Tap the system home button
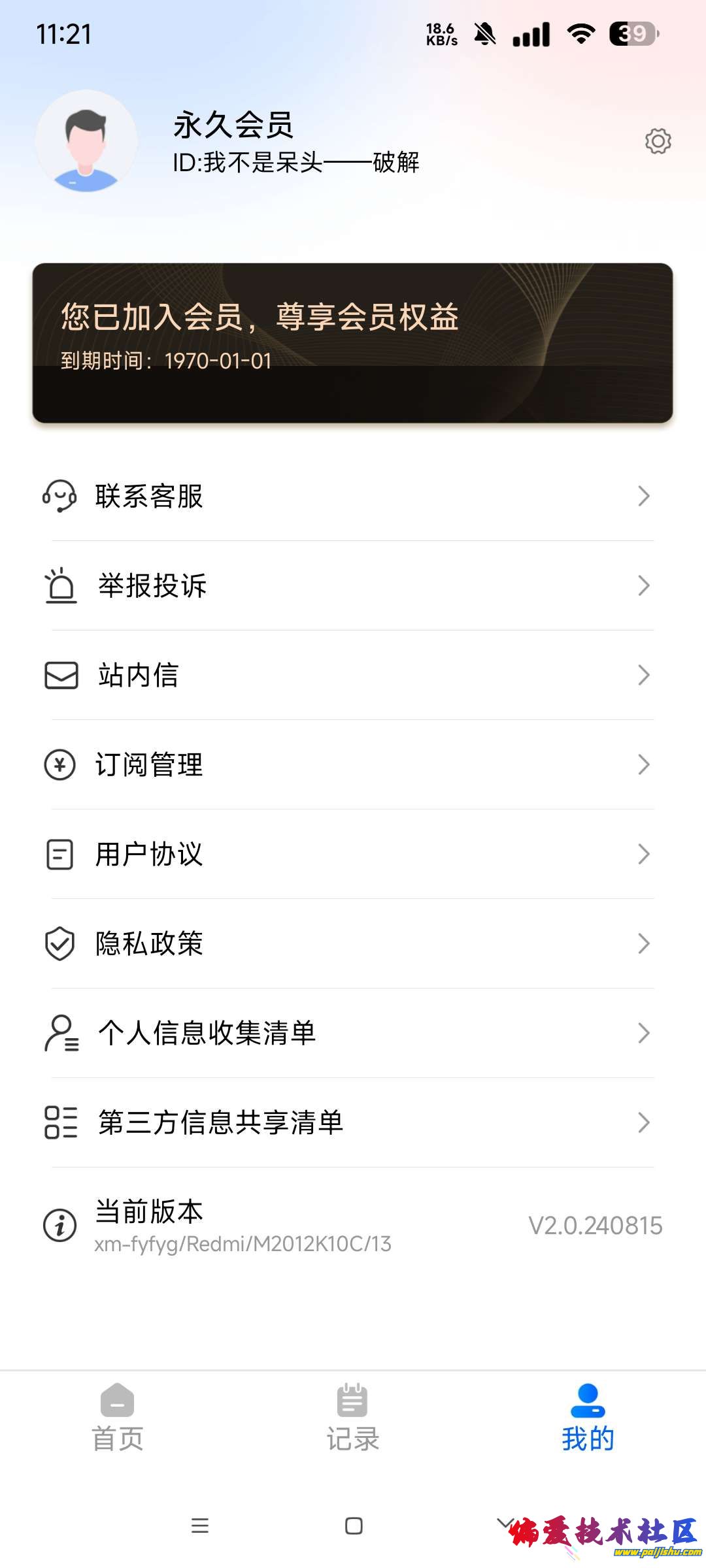This screenshot has width=706, height=1568. tap(354, 1526)
